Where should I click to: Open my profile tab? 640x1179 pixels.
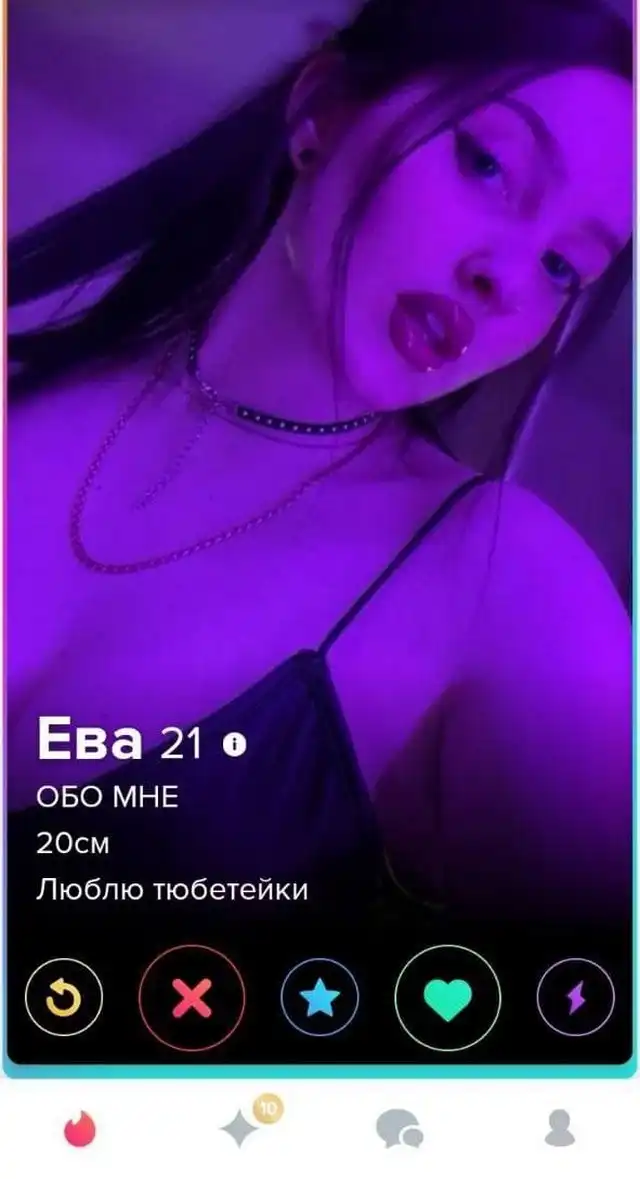click(559, 1129)
